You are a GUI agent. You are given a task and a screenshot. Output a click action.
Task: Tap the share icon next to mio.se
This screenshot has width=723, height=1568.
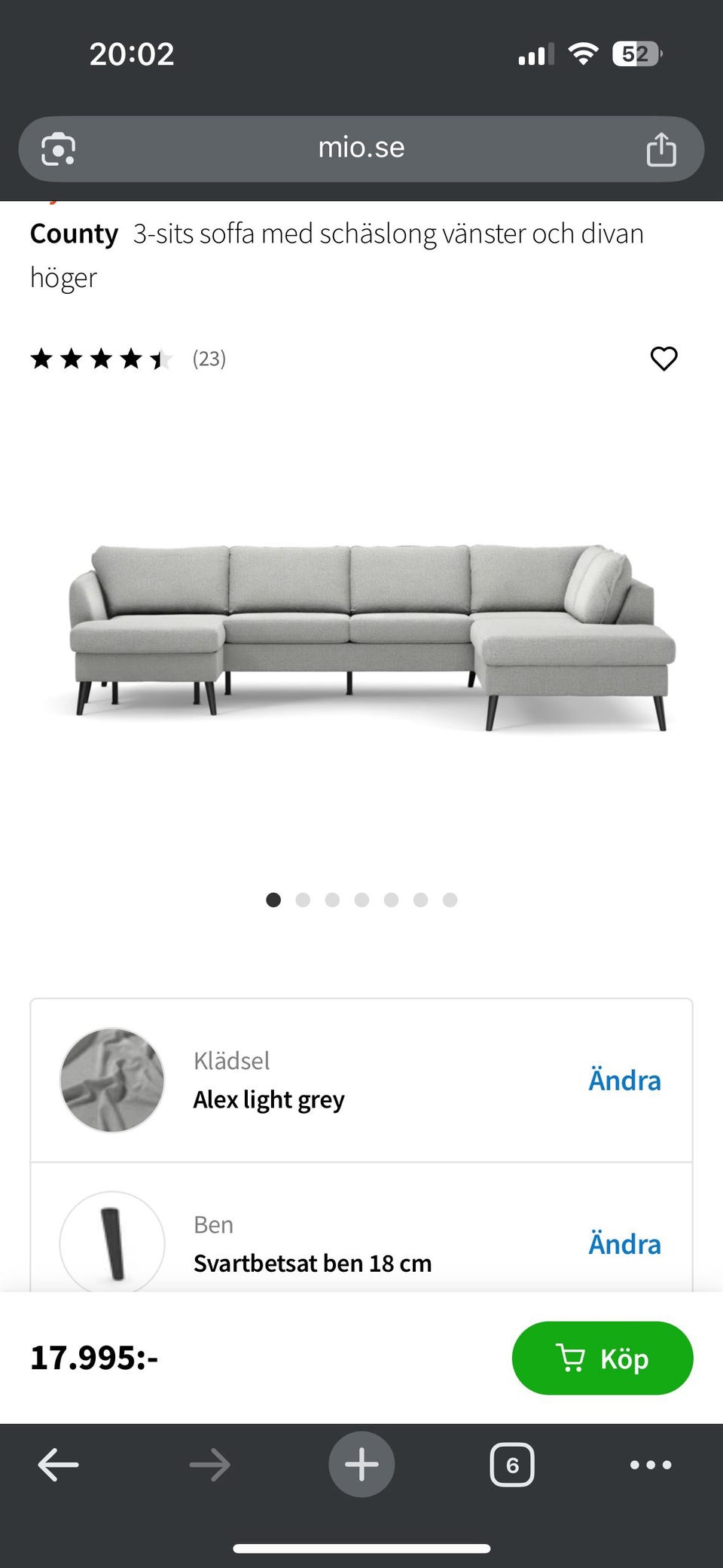pos(662,148)
